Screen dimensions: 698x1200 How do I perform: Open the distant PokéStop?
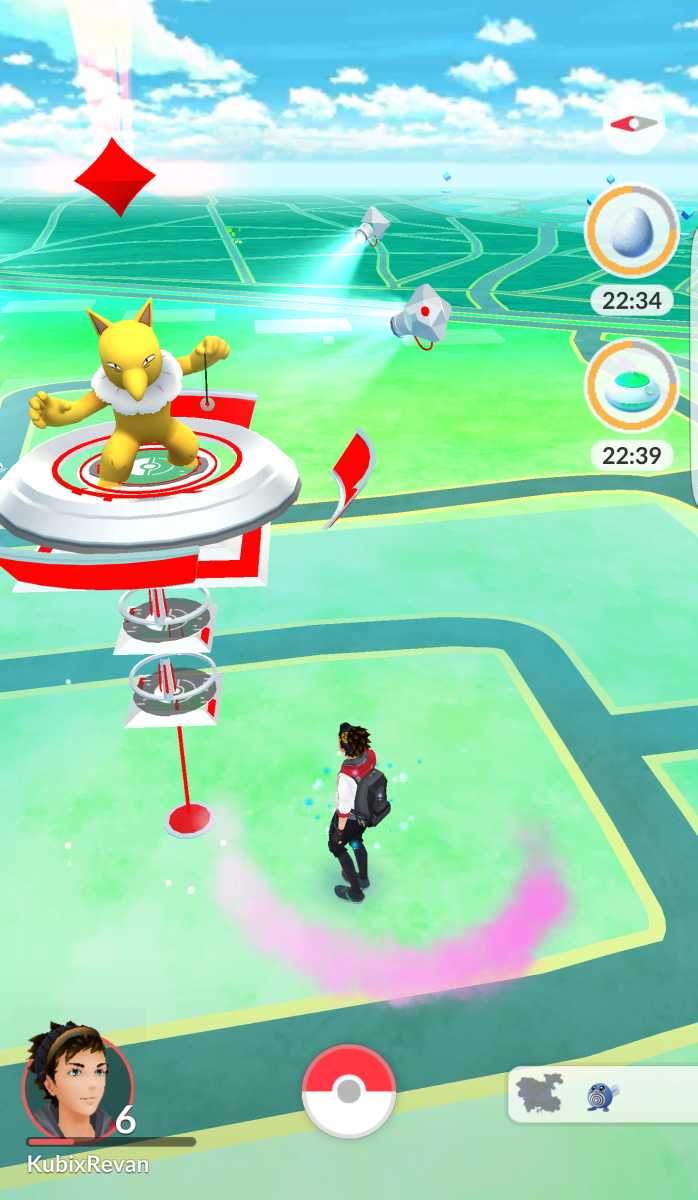[x=372, y=227]
